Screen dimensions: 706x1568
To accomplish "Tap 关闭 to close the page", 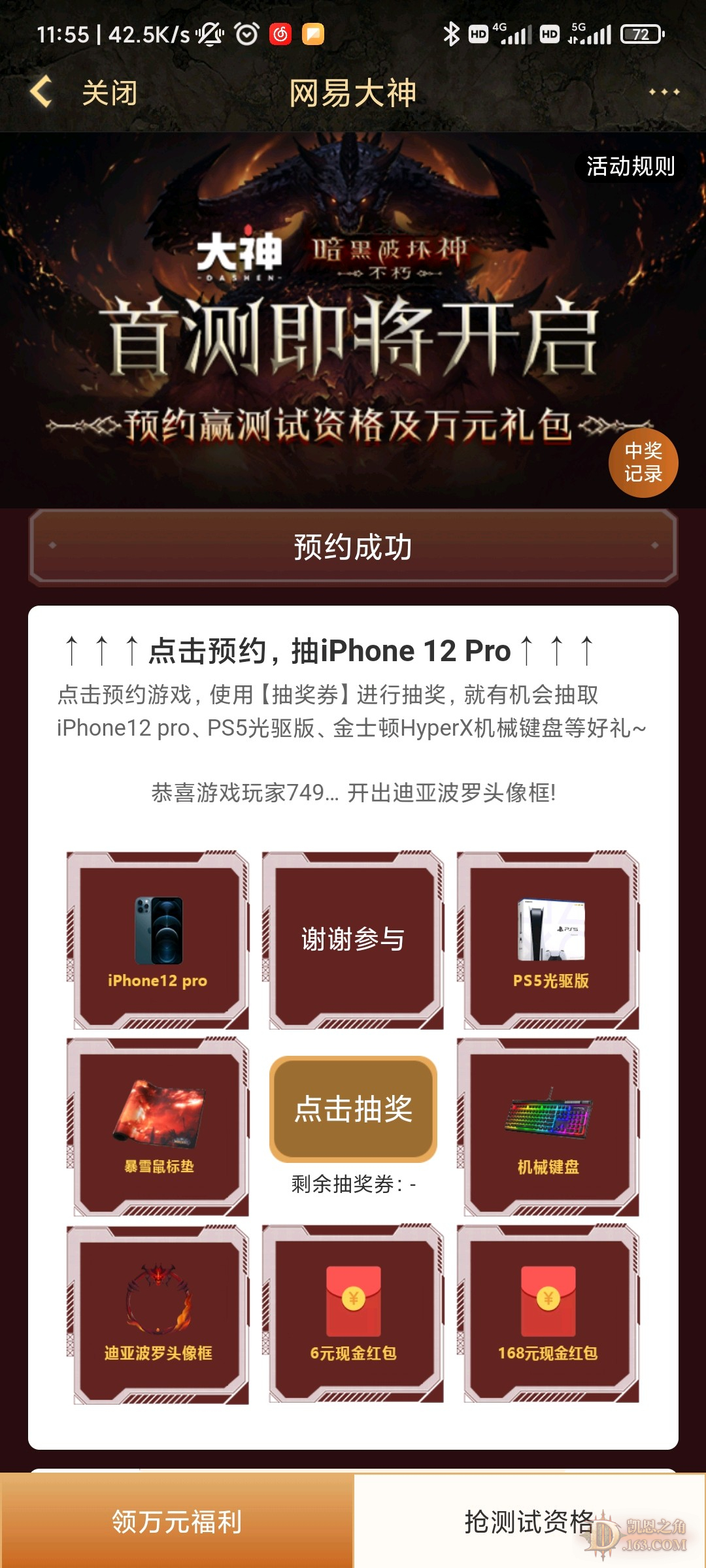I will 109,93.
